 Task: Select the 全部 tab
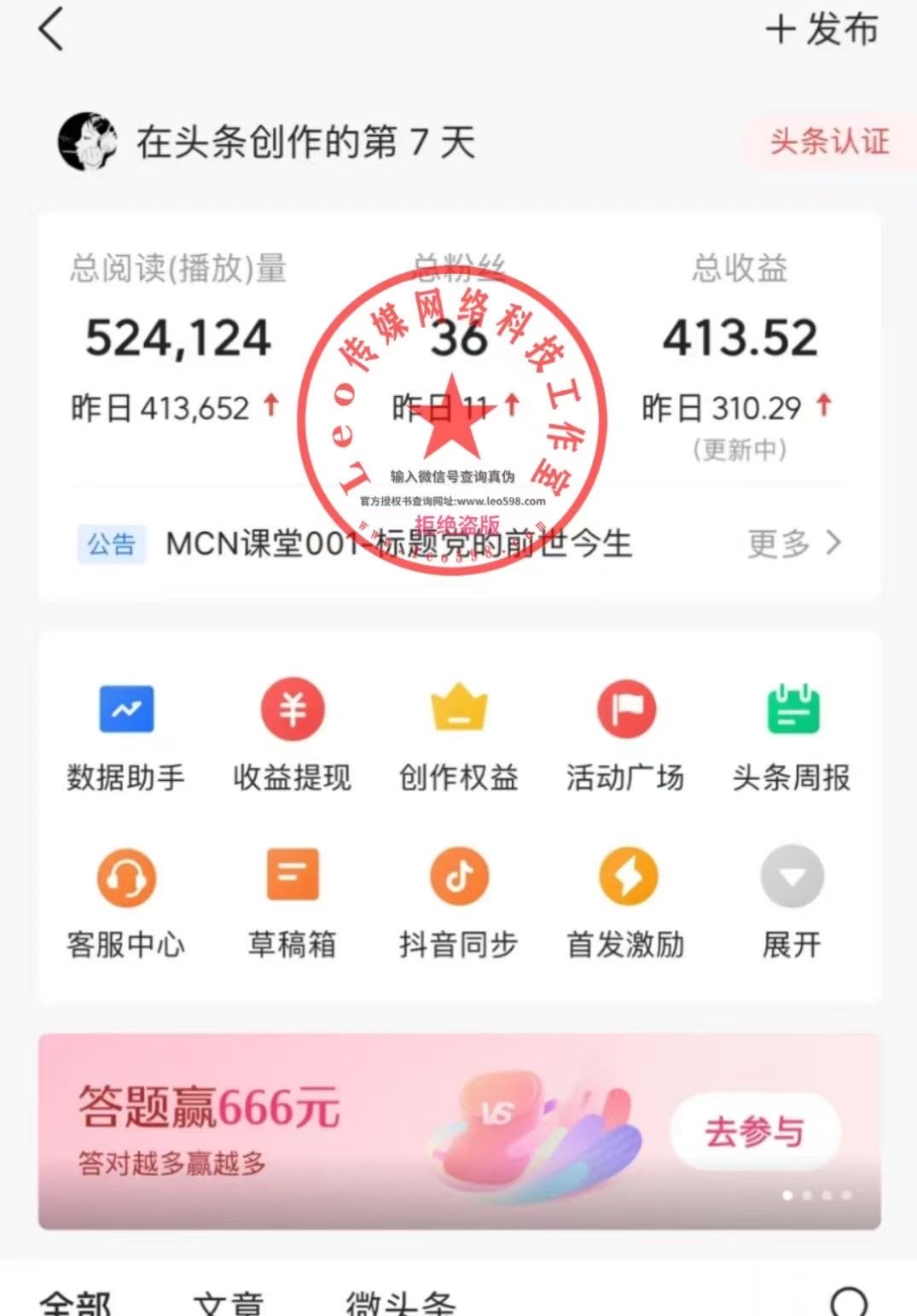click(75, 1302)
